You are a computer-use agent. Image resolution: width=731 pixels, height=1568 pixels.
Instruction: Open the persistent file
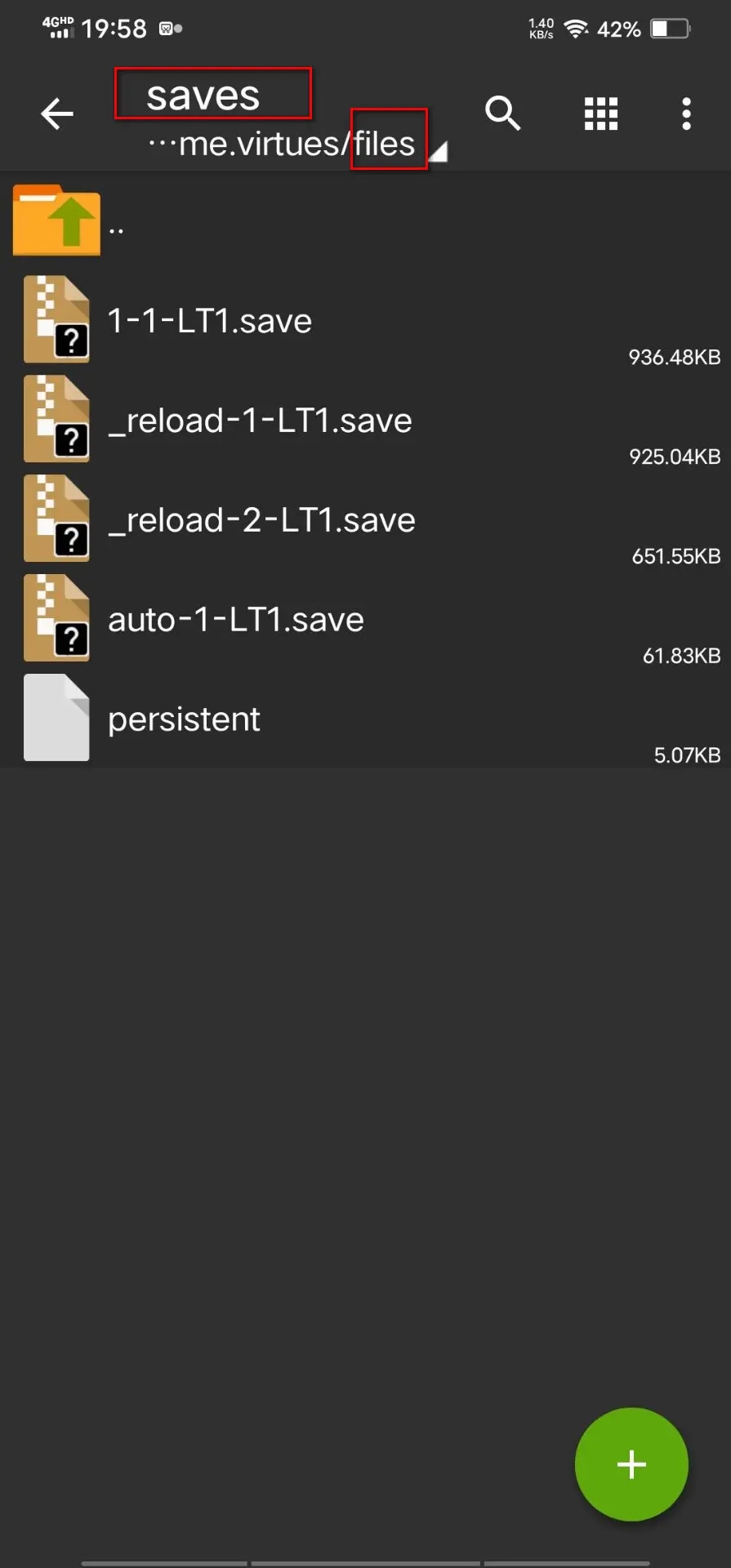(365, 719)
